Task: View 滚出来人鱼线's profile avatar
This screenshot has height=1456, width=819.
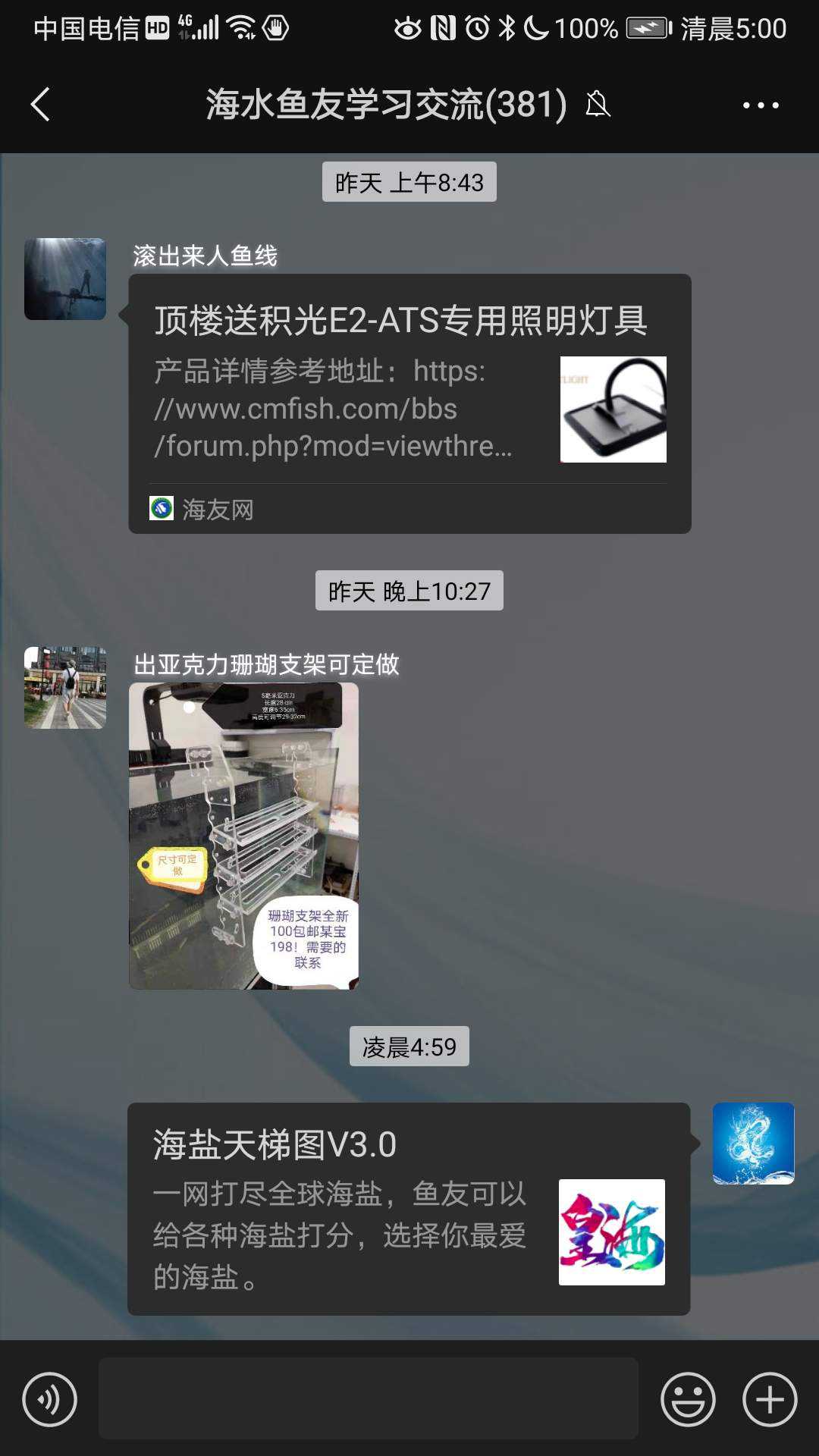Action: [x=65, y=279]
